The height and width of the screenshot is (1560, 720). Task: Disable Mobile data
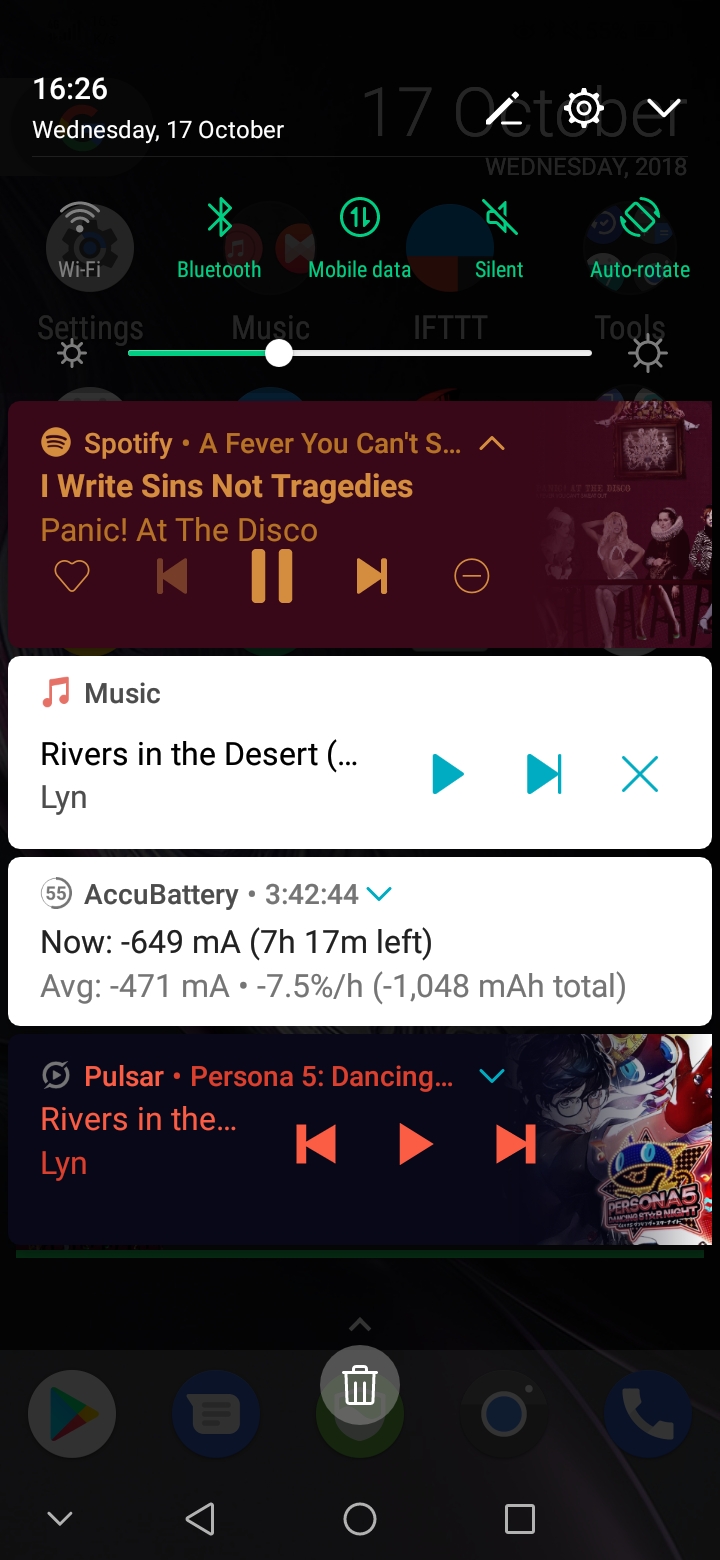pyautogui.click(x=360, y=240)
